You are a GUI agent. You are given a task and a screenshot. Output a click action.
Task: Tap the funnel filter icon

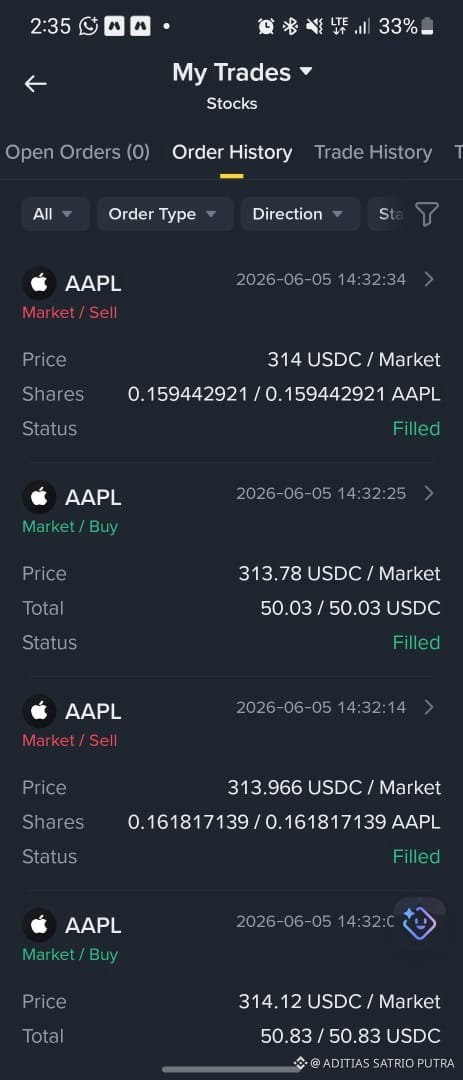(x=427, y=214)
